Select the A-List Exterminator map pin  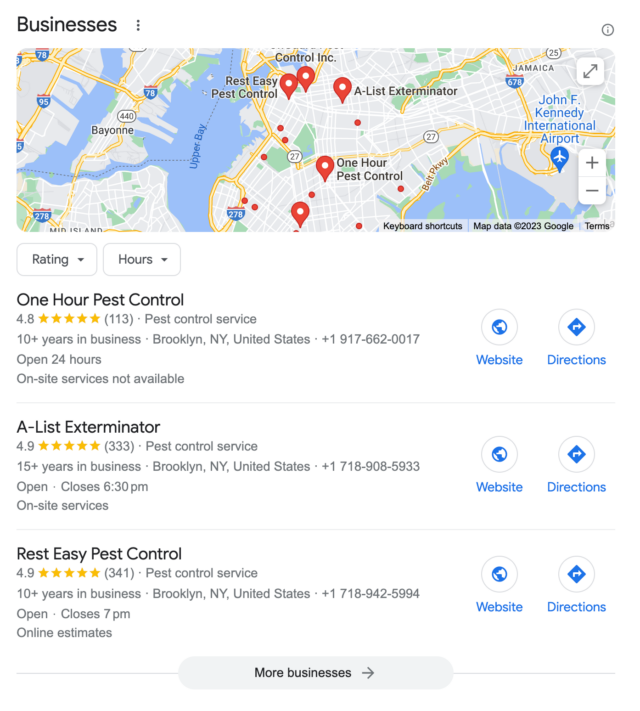(x=342, y=89)
